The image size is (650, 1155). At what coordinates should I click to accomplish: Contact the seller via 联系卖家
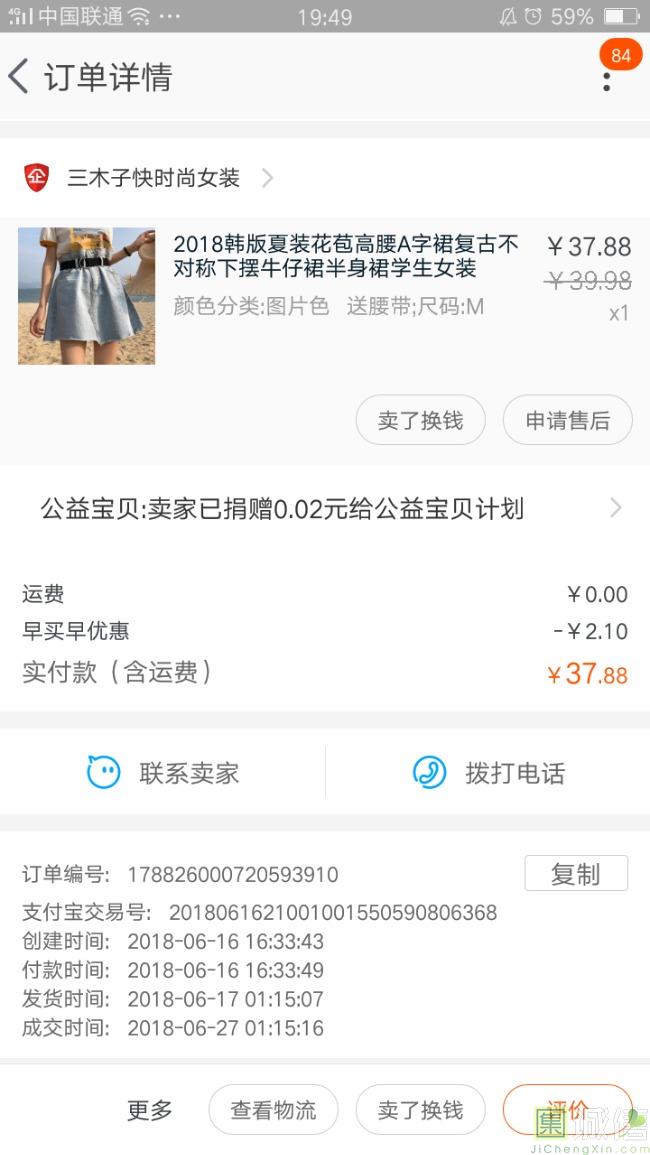[x=163, y=773]
